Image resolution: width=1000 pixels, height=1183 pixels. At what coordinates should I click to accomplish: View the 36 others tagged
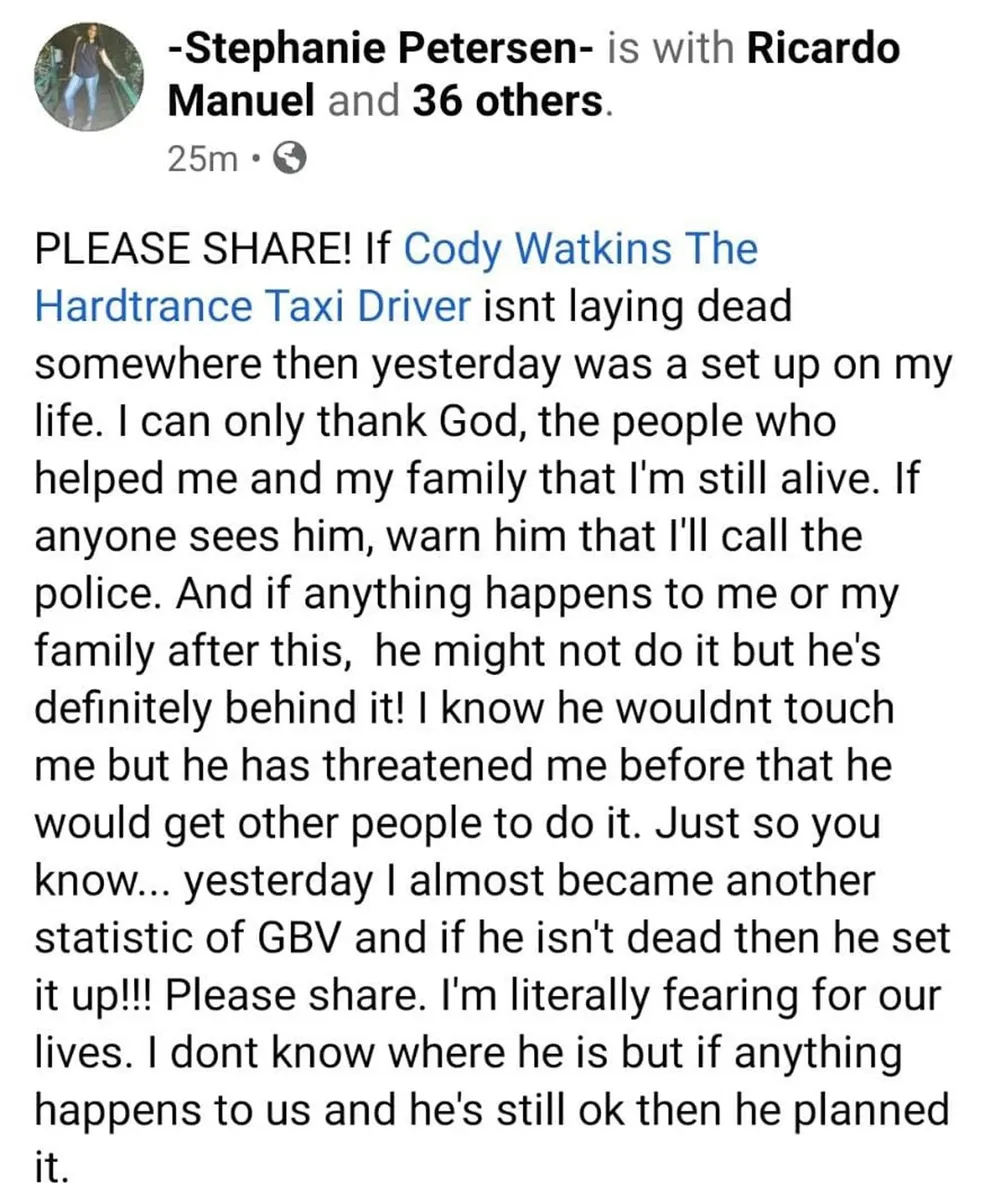tap(507, 100)
